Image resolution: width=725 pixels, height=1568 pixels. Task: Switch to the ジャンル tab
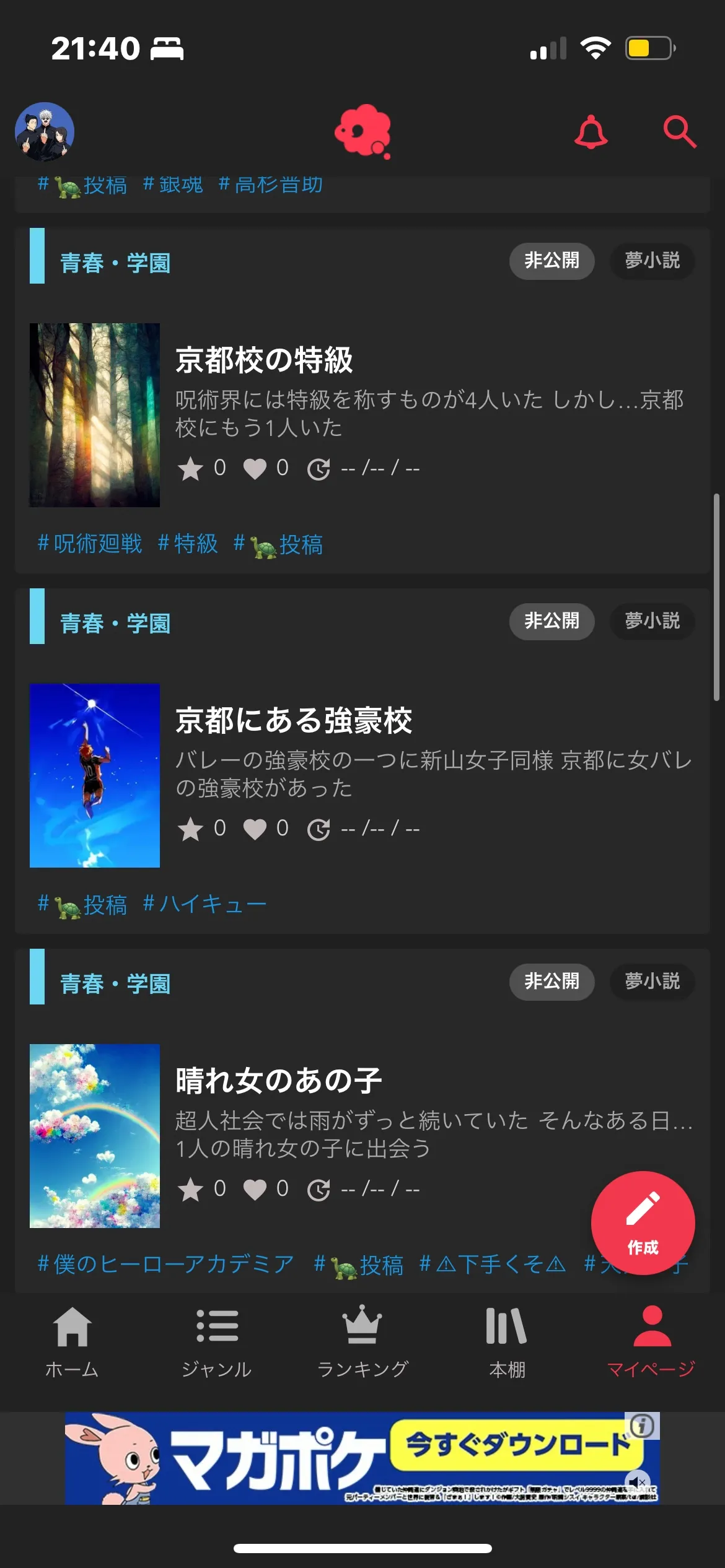pos(217,1341)
